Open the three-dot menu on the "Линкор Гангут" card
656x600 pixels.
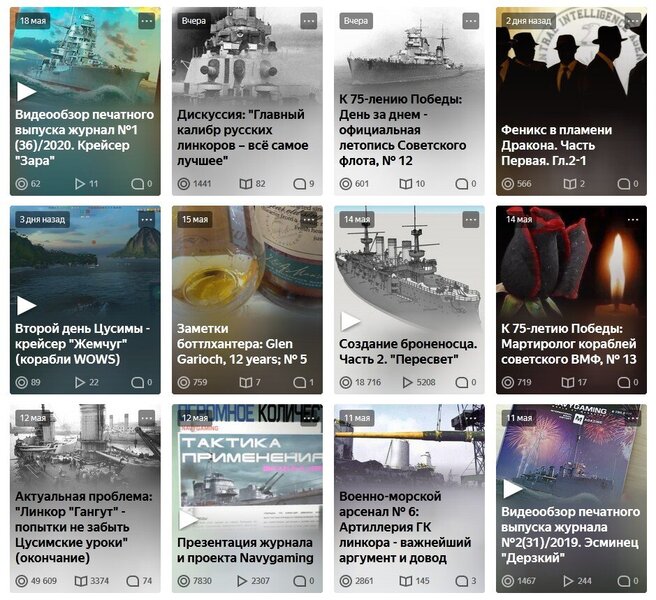[x=147, y=417]
